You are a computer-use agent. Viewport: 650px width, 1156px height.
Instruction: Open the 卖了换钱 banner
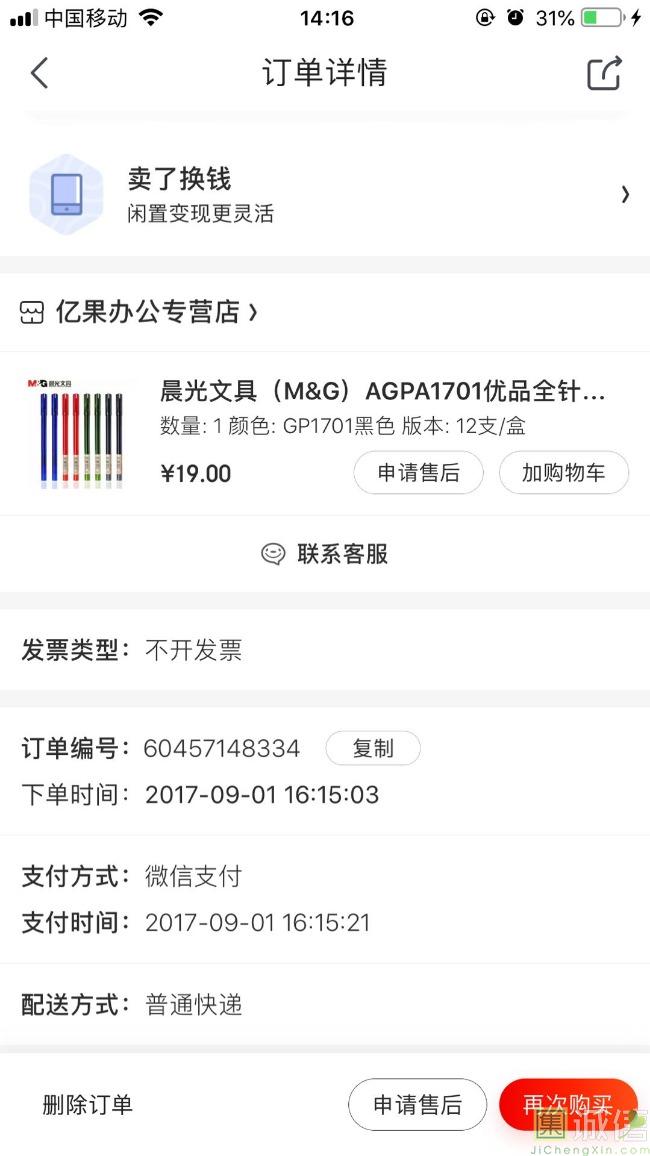coord(325,193)
